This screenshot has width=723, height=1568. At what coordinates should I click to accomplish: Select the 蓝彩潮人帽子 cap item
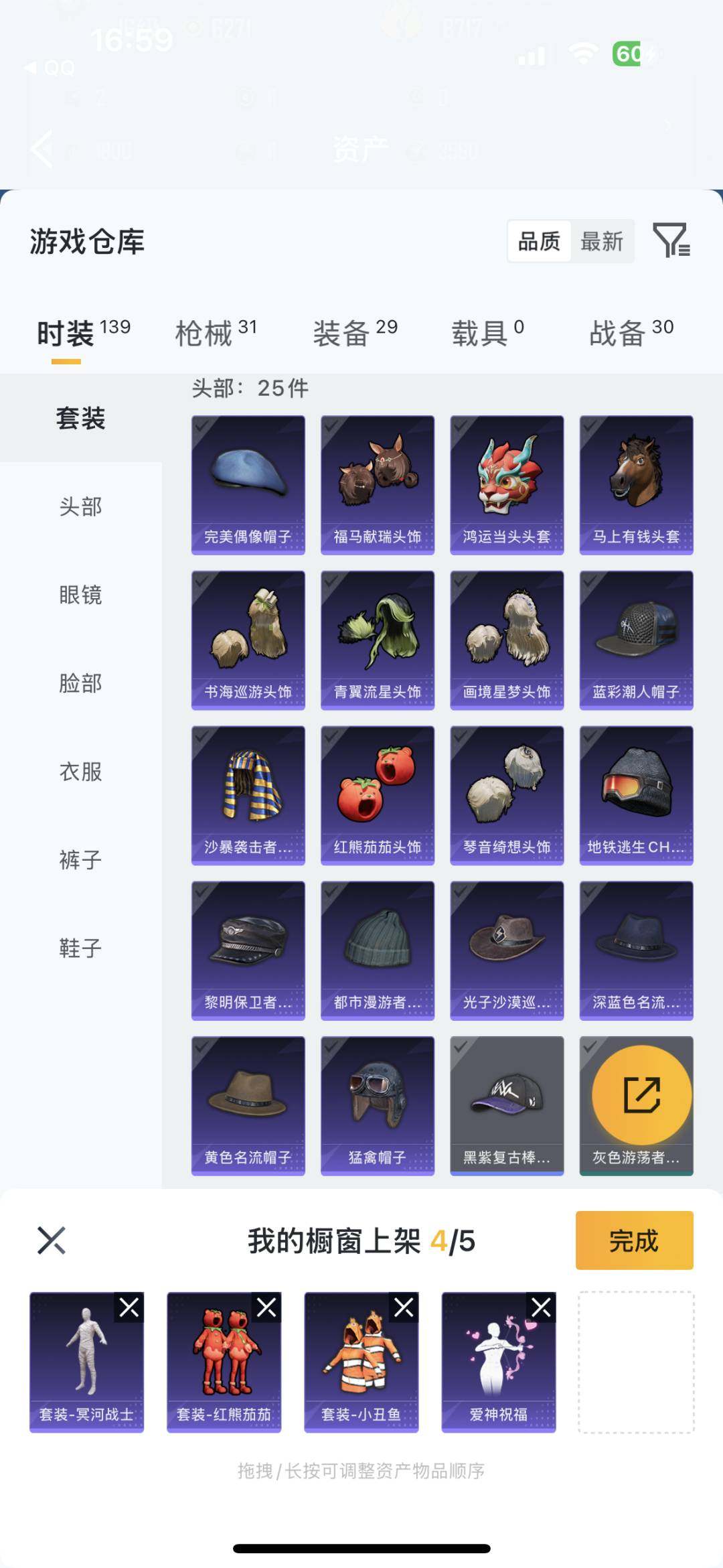[x=635, y=638]
